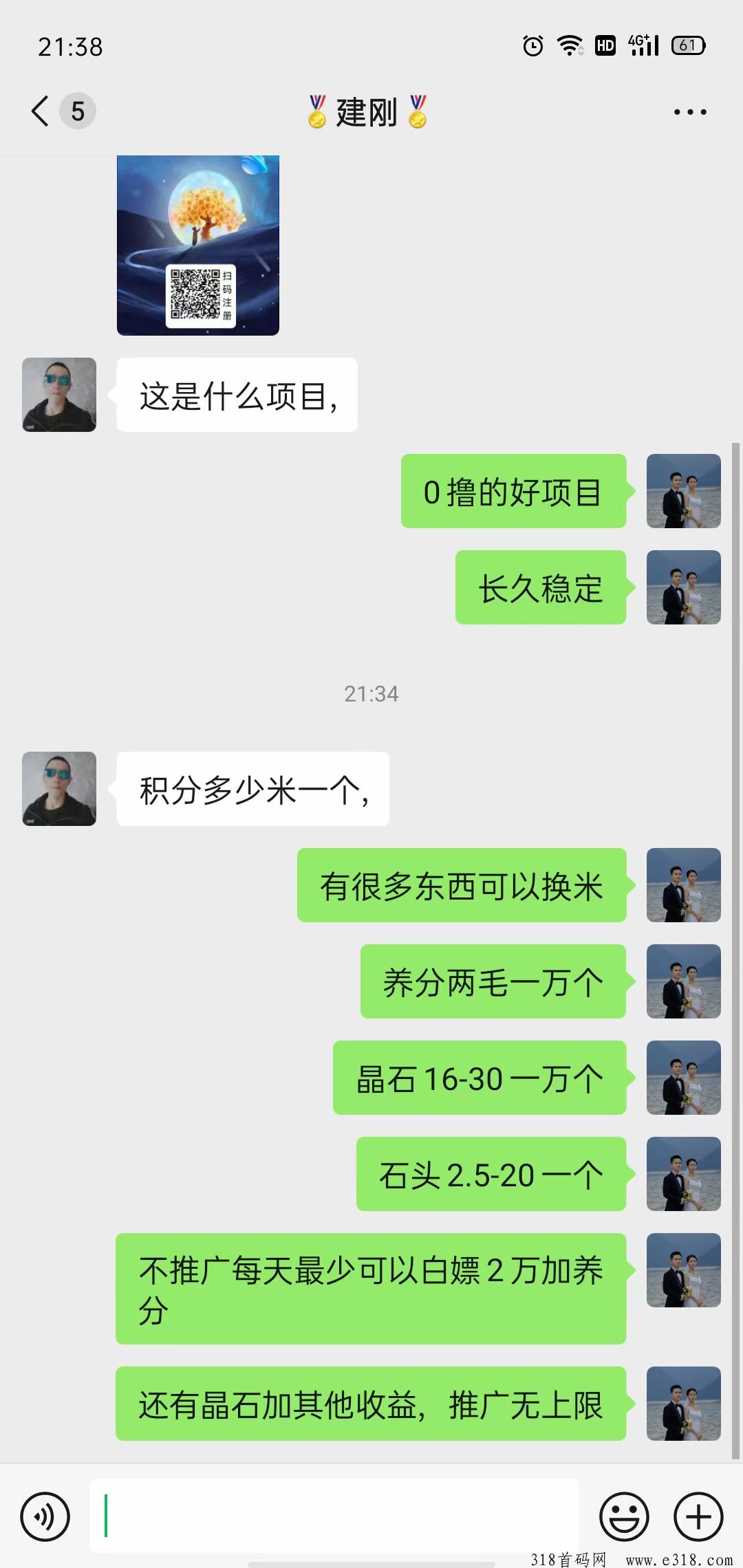Switch to voice message input
743x1568 pixels.
(45, 1516)
